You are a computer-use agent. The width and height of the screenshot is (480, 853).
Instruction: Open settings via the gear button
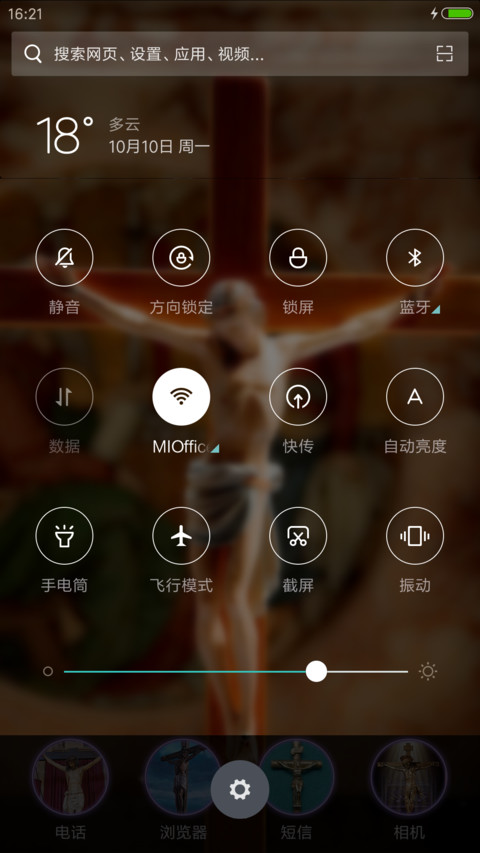[x=240, y=789]
